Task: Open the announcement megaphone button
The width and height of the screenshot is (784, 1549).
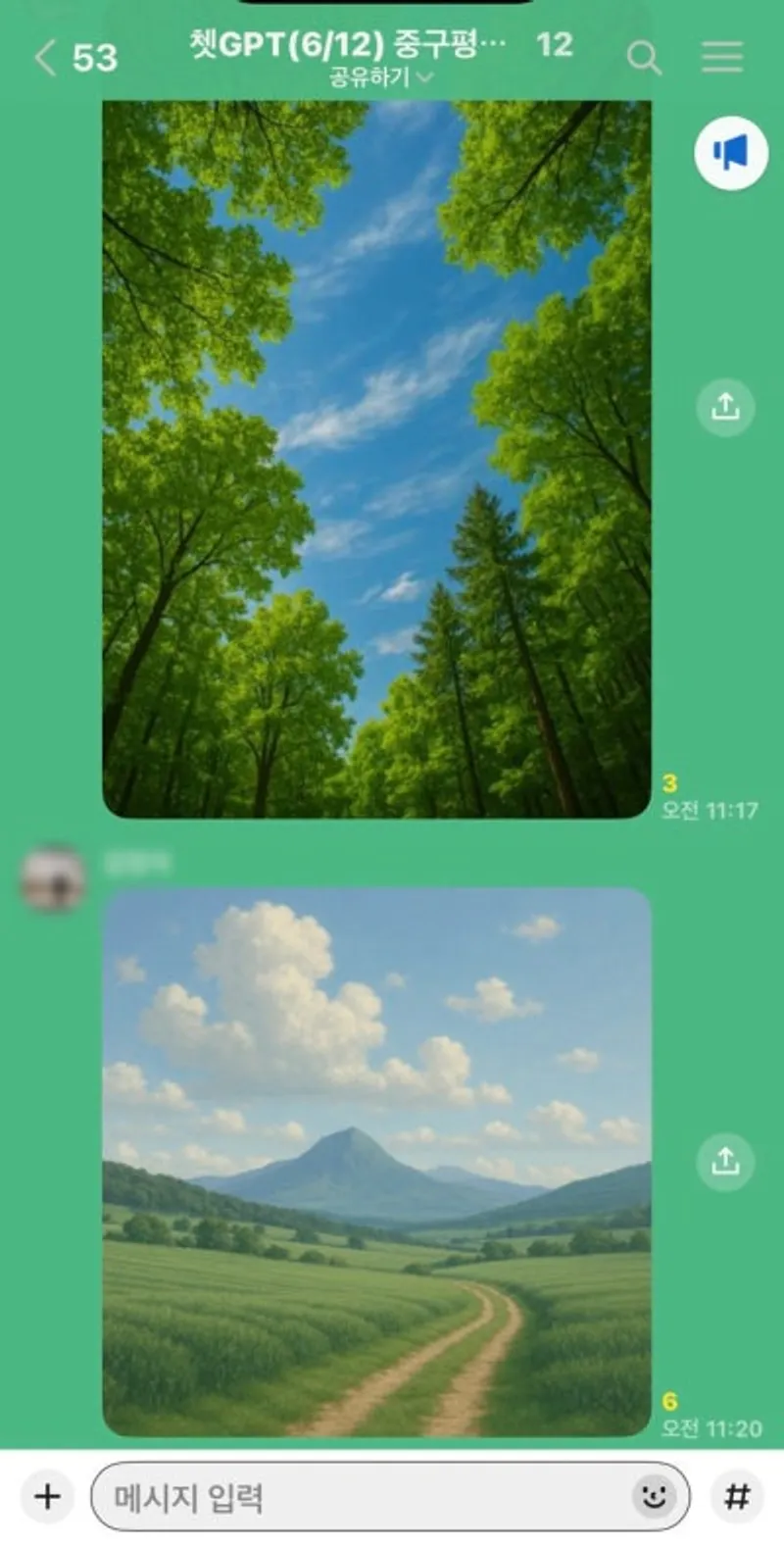Action: [730, 153]
